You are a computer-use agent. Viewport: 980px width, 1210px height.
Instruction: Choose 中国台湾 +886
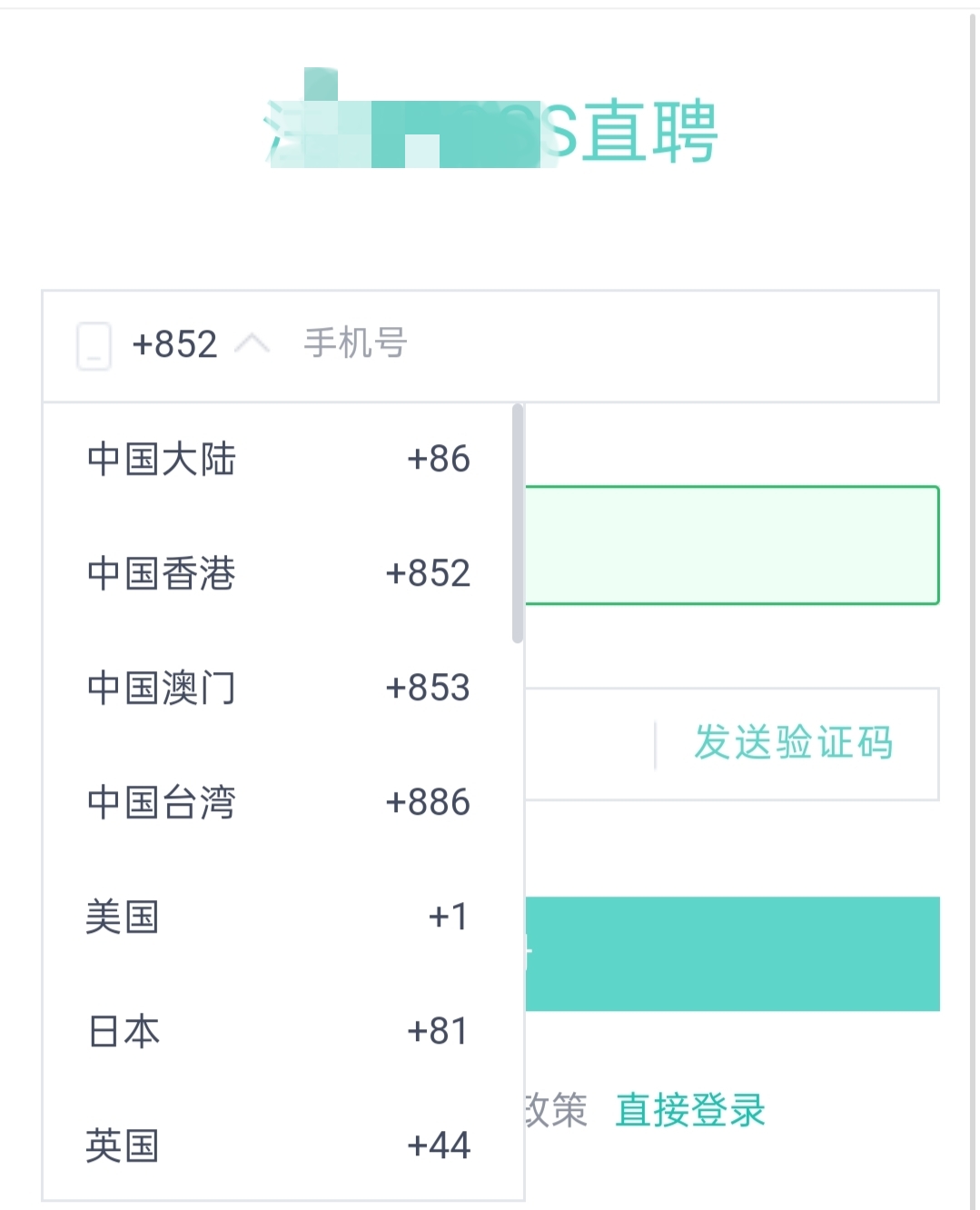click(x=279, y=802)
